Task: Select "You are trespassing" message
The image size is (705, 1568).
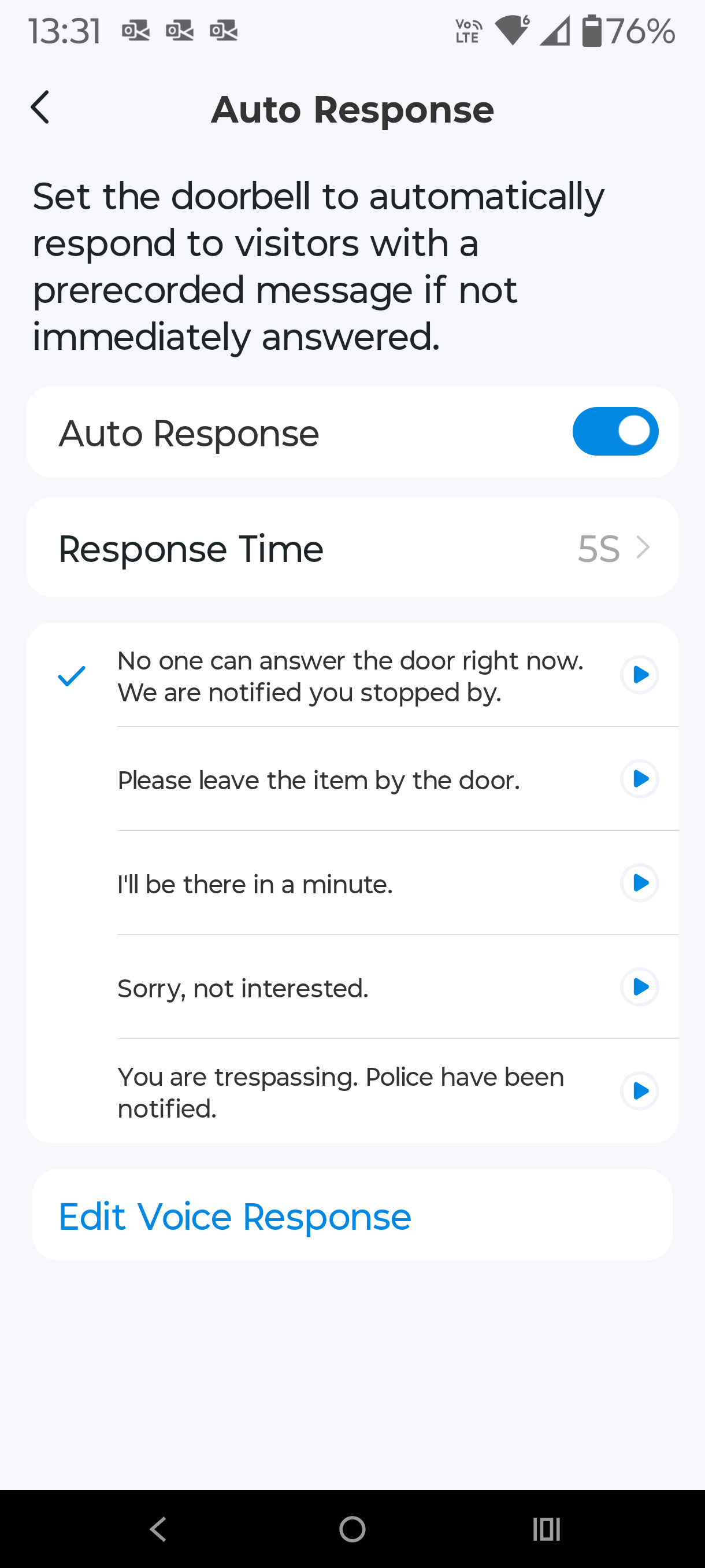Action: (x=340, y=1093)
